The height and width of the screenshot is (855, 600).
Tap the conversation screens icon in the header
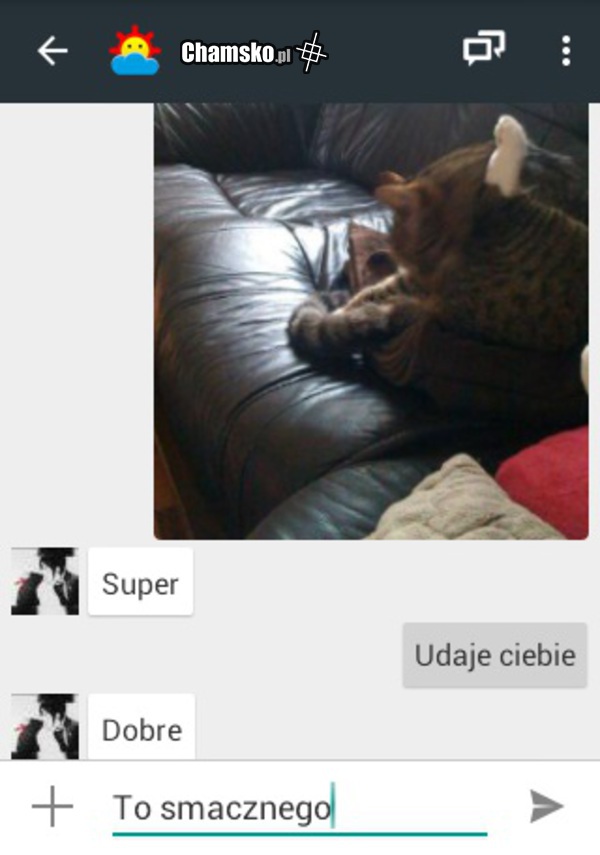483,50
